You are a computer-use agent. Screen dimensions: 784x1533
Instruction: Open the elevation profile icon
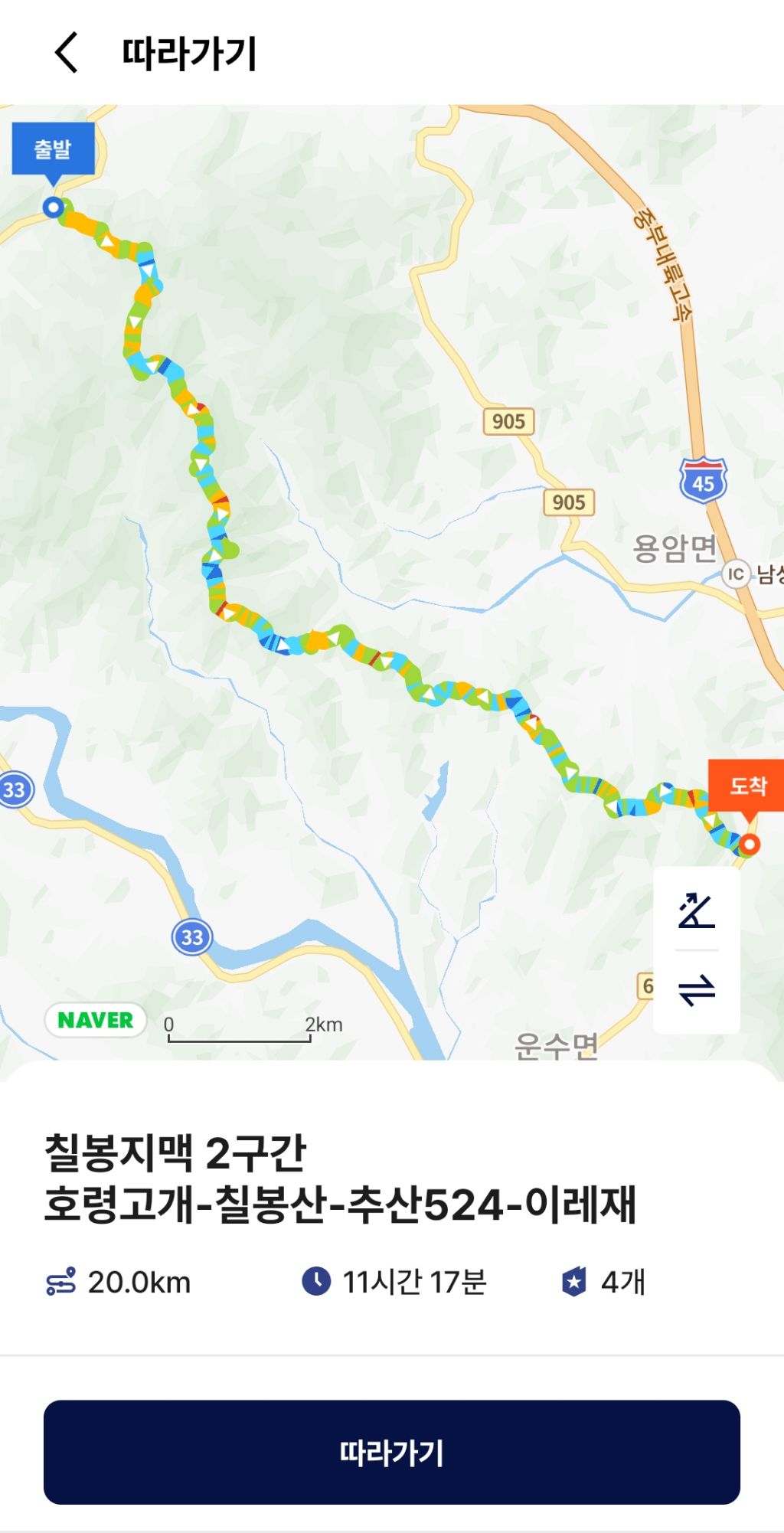pyautogui.click(x=696, y=910)
